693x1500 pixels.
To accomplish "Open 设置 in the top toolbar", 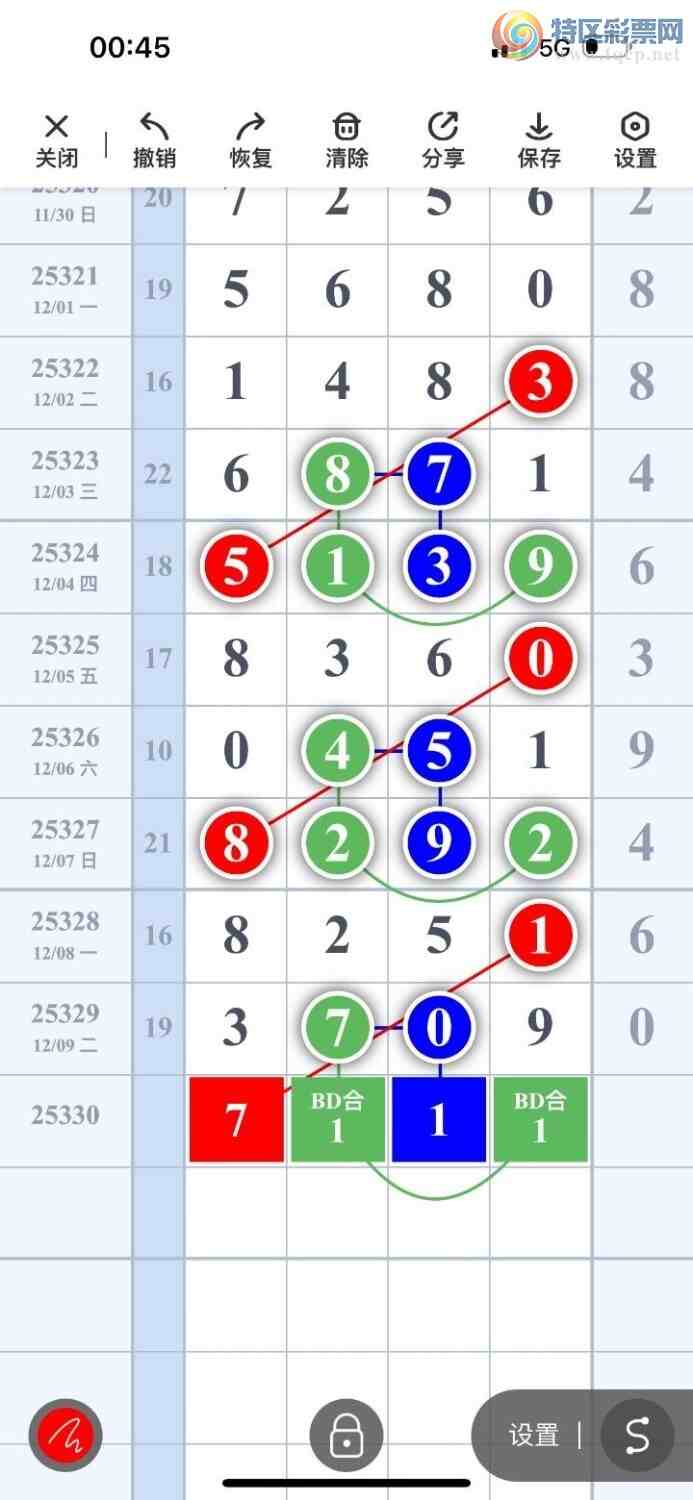I will coord(635,140).
